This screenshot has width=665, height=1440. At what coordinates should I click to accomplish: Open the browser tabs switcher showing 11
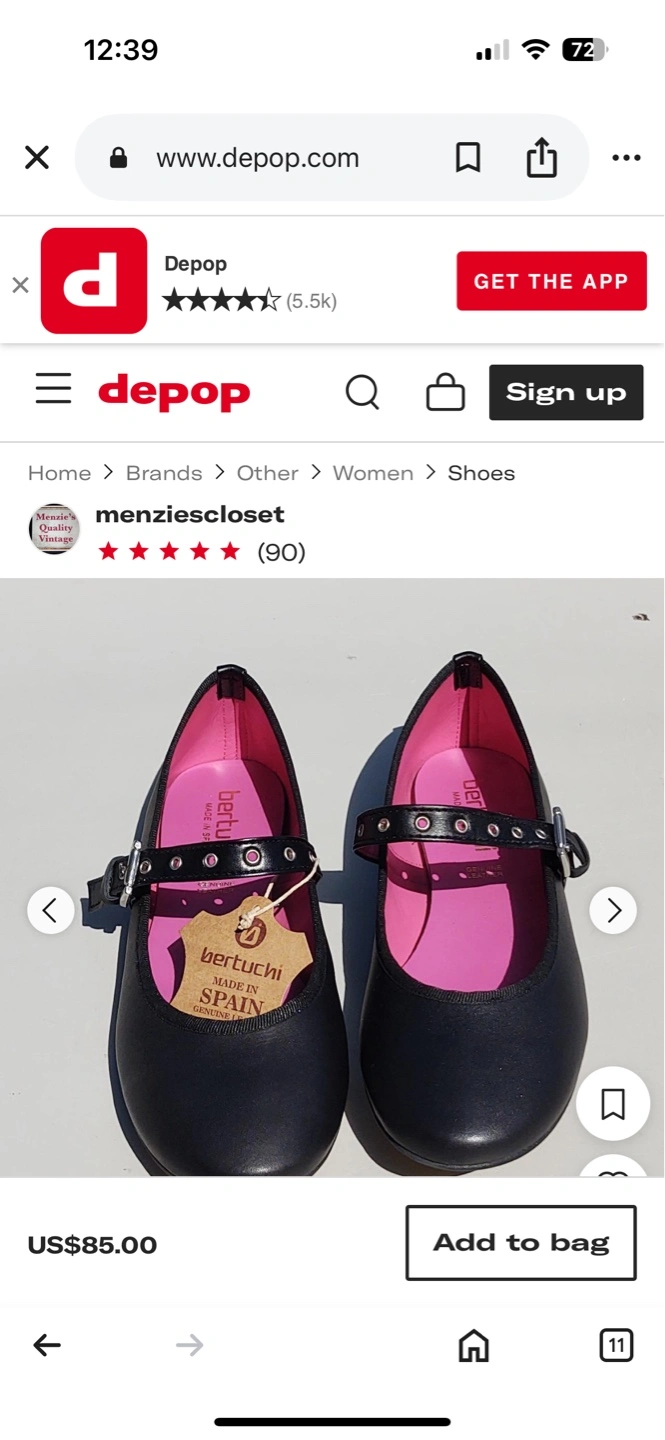[x=616, y=1345]
